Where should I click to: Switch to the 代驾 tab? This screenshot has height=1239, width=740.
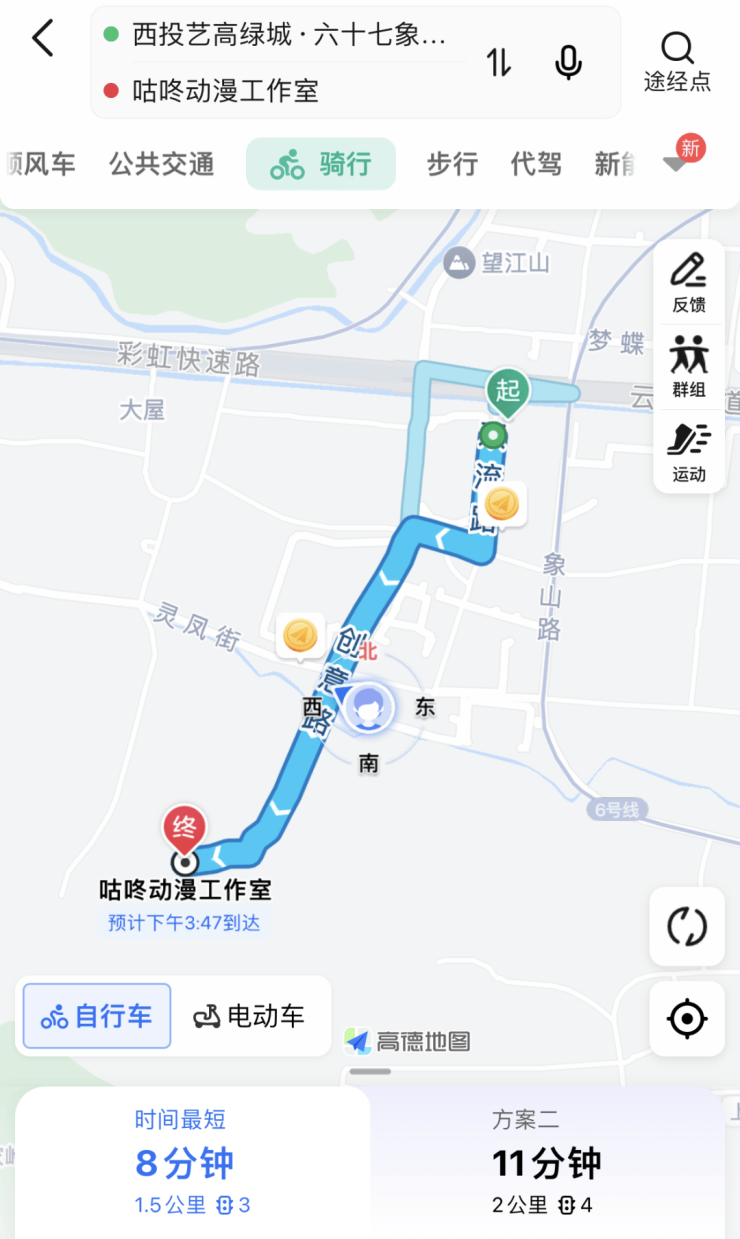tap(536, 164)
